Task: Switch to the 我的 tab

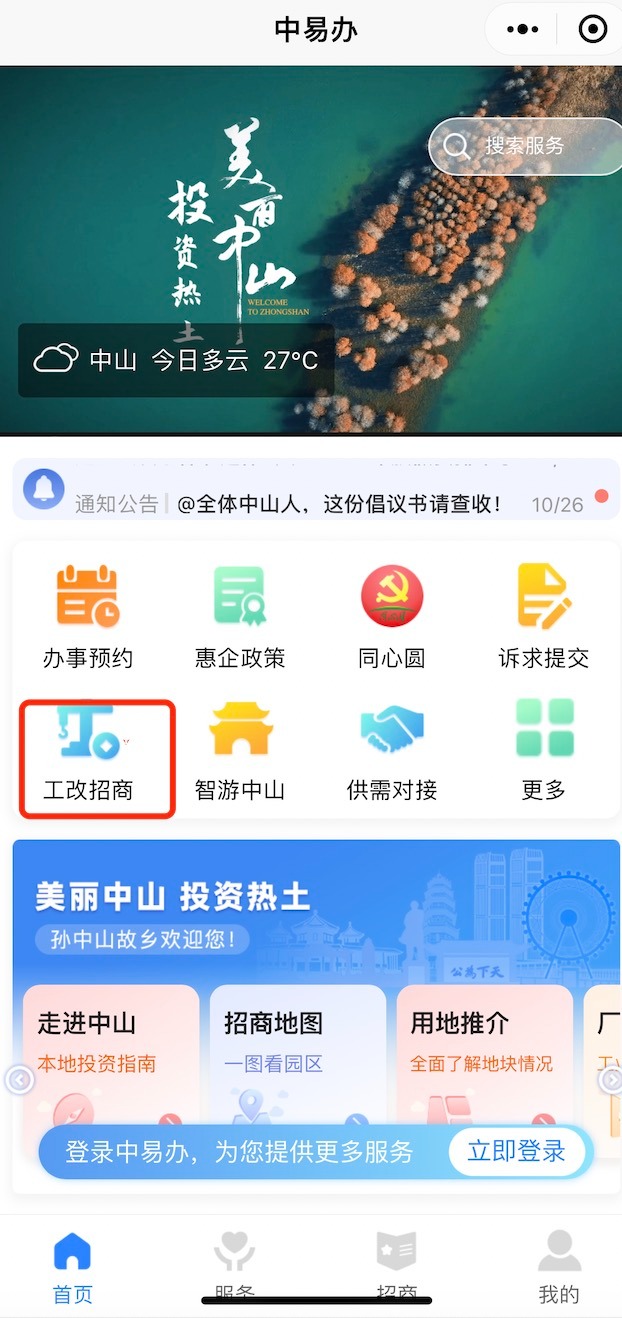Action: [x=558, y=1266]
